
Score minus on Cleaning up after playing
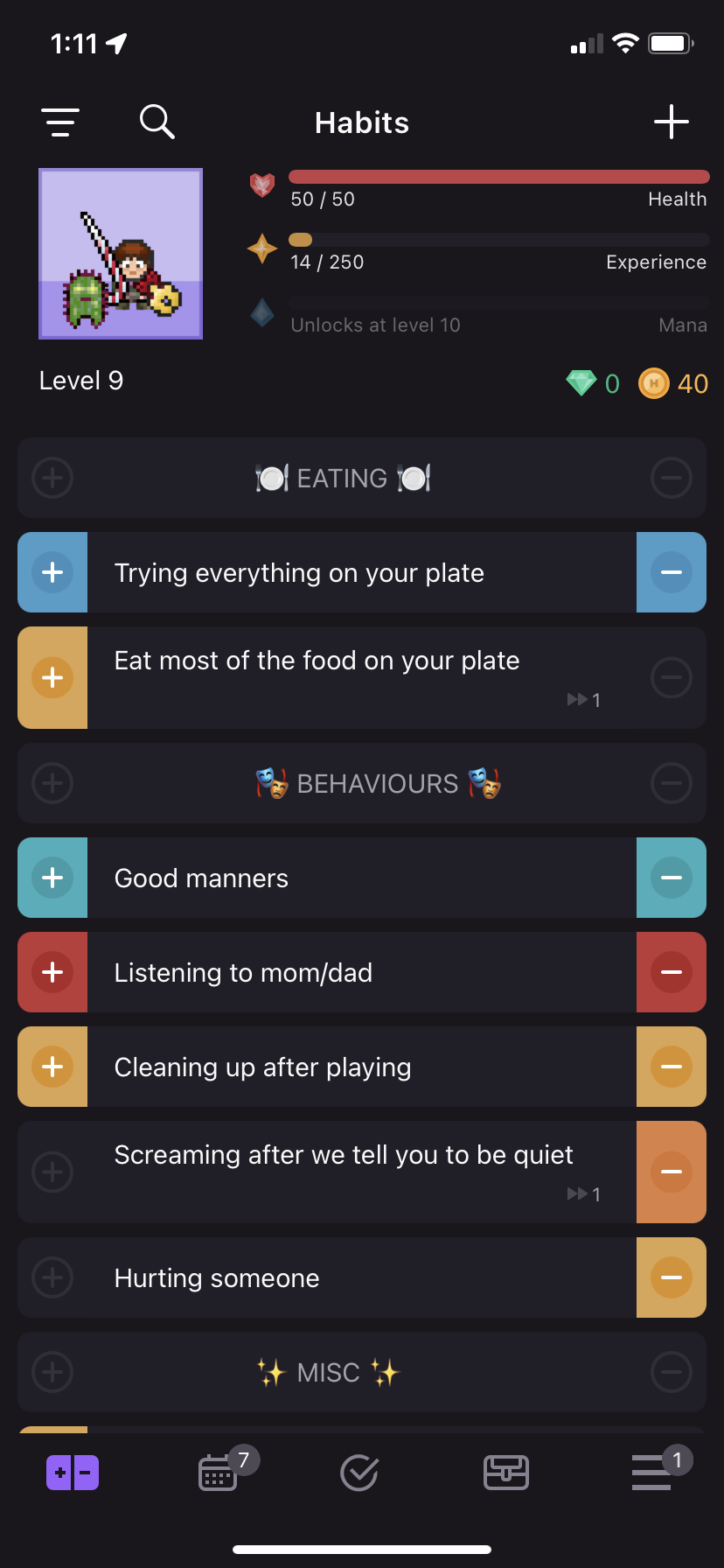(672, 1067)
